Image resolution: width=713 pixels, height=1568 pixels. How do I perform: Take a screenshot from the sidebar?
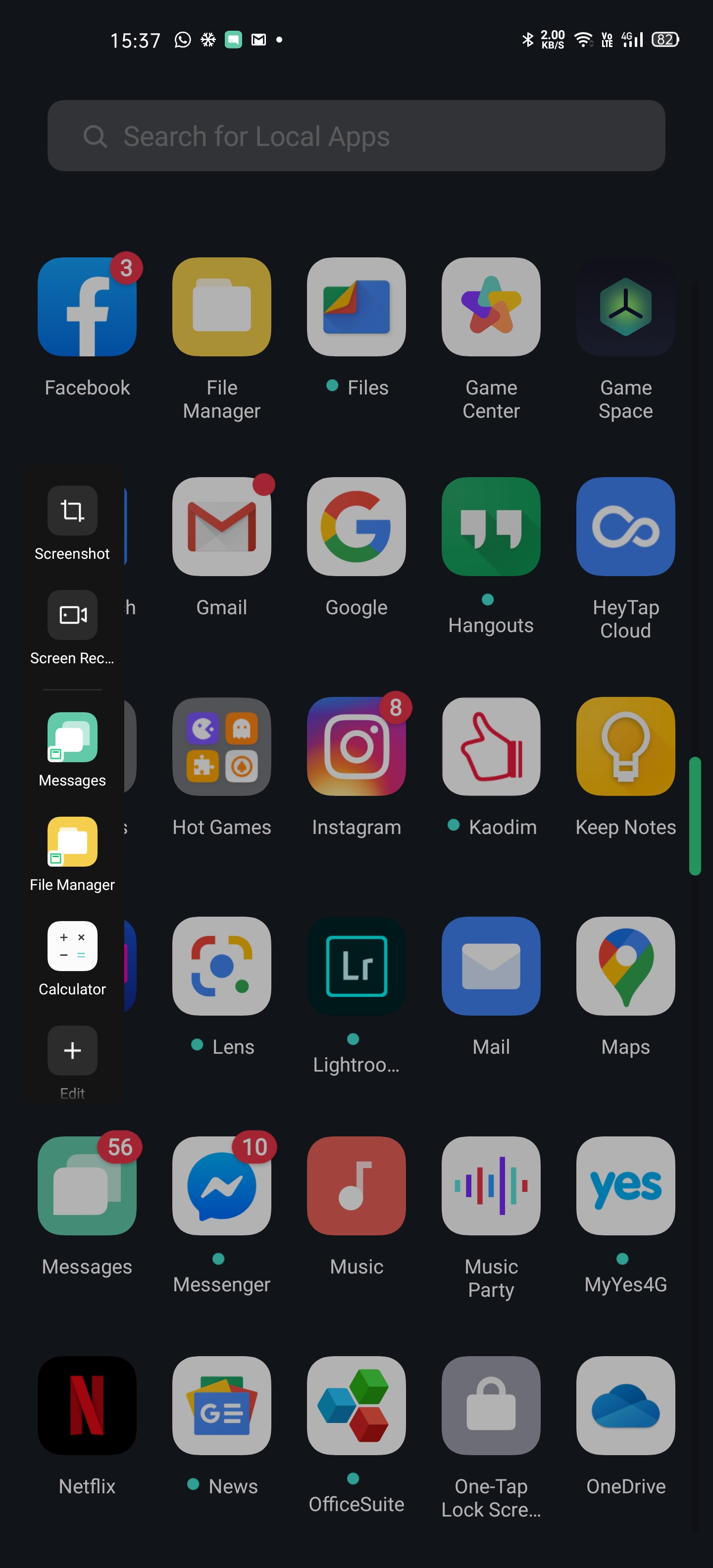(72, 511)
